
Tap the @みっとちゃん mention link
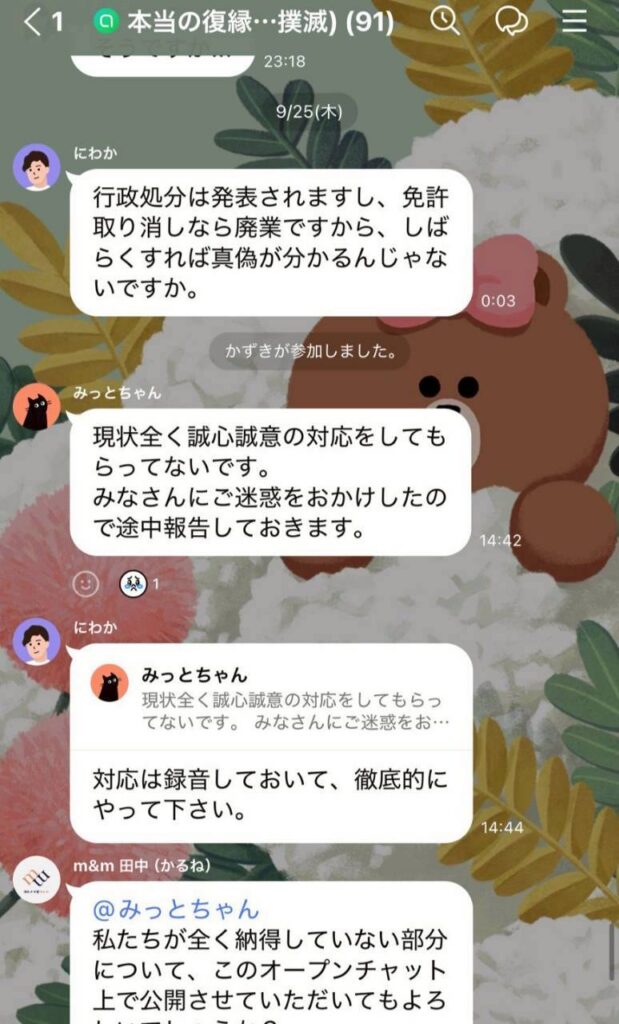[x=176, y=909]
